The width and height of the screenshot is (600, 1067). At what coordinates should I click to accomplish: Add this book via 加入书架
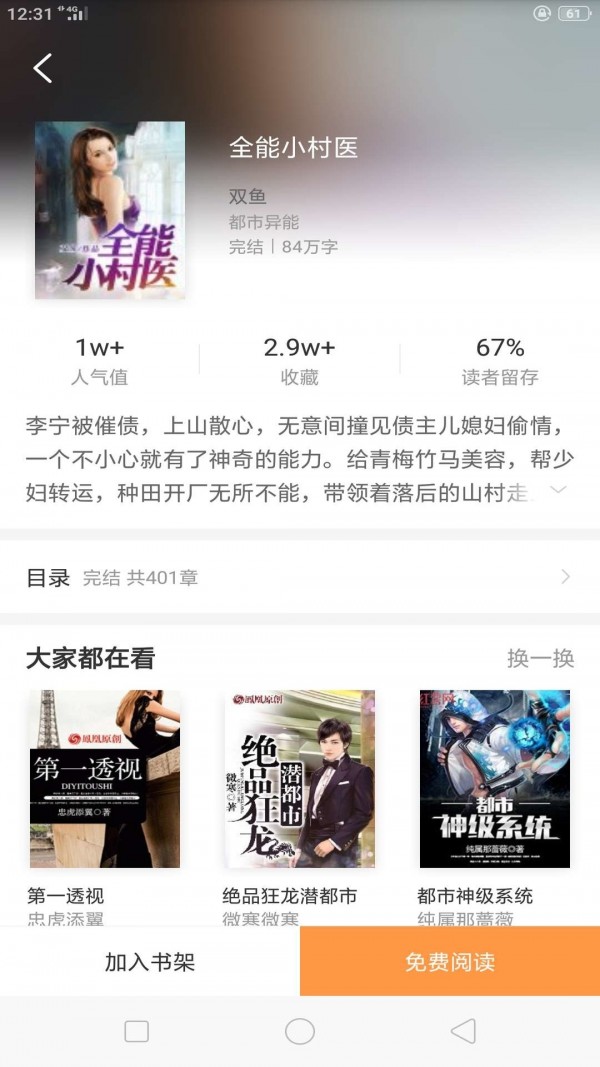(150, 962)
